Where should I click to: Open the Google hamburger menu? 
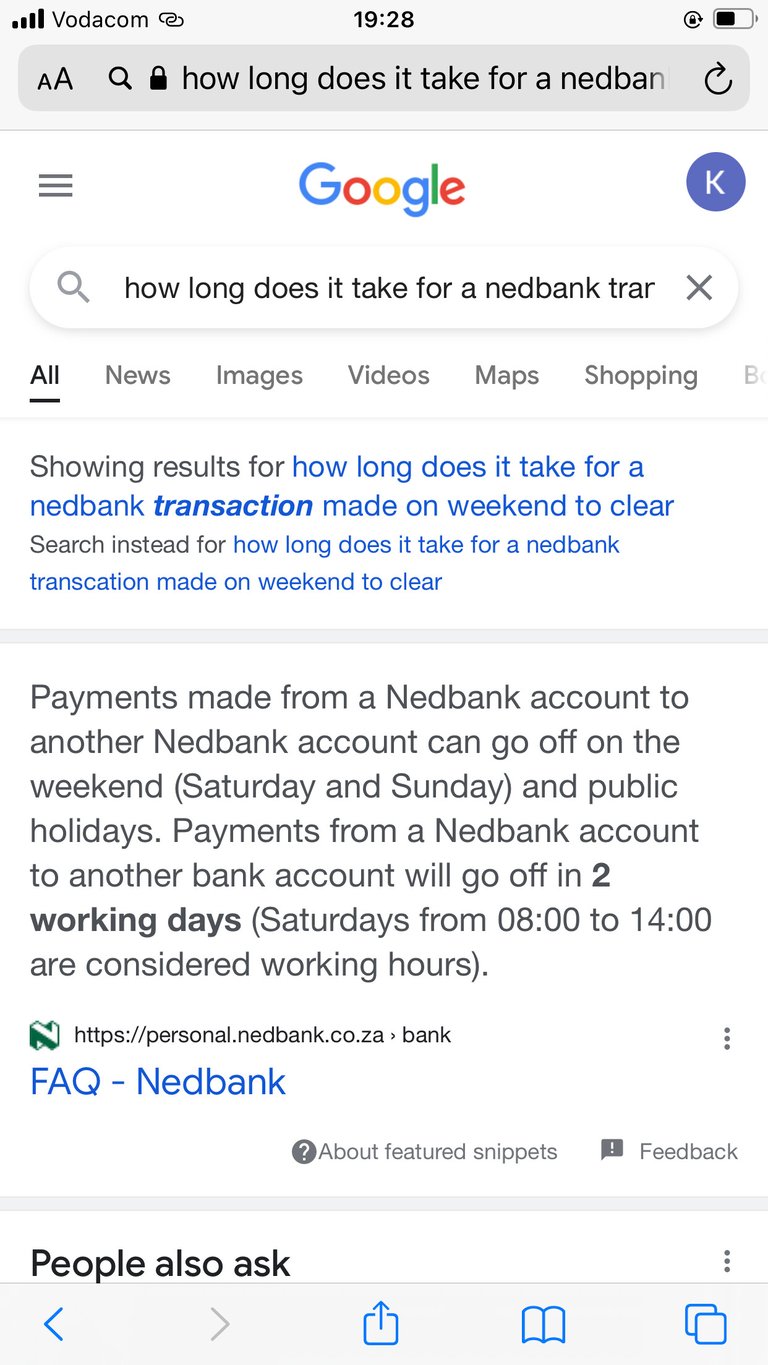tap(55, 185)
